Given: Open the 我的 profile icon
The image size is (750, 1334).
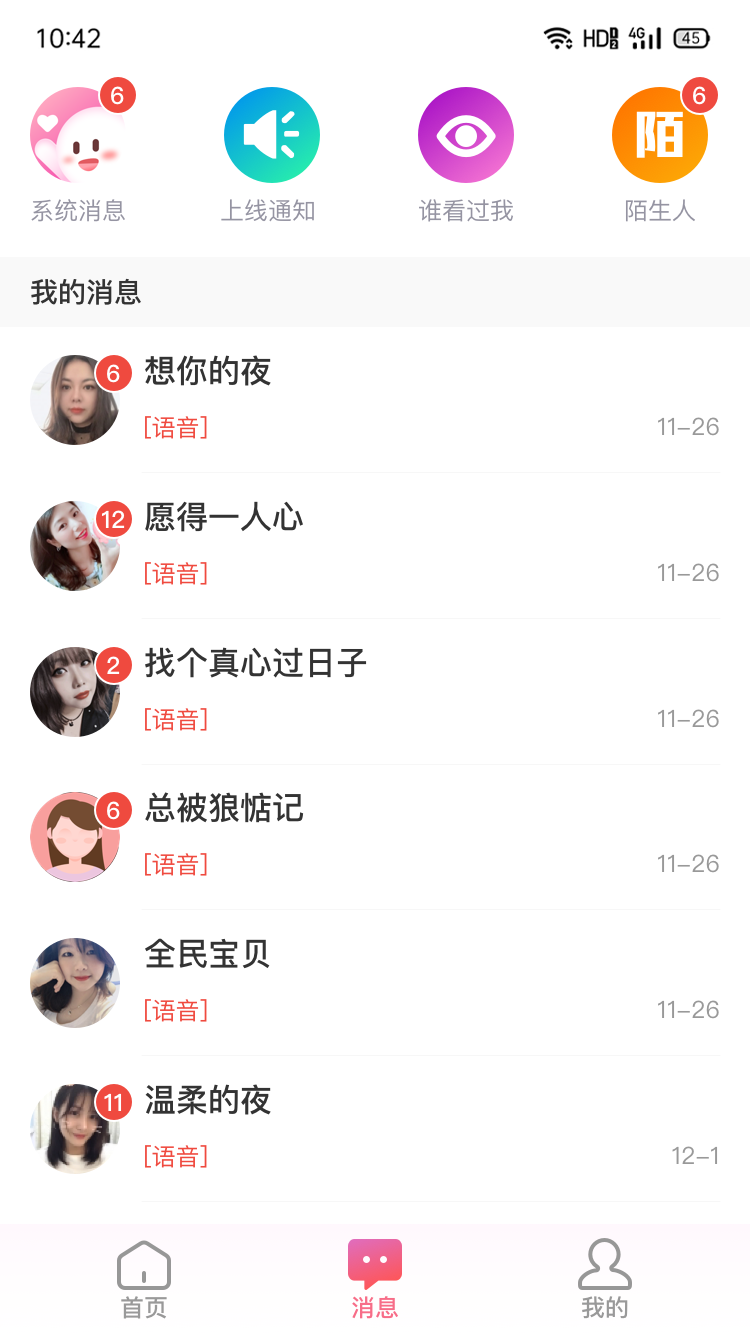Looking at the screenshot, I should (x=606, y=1263).
